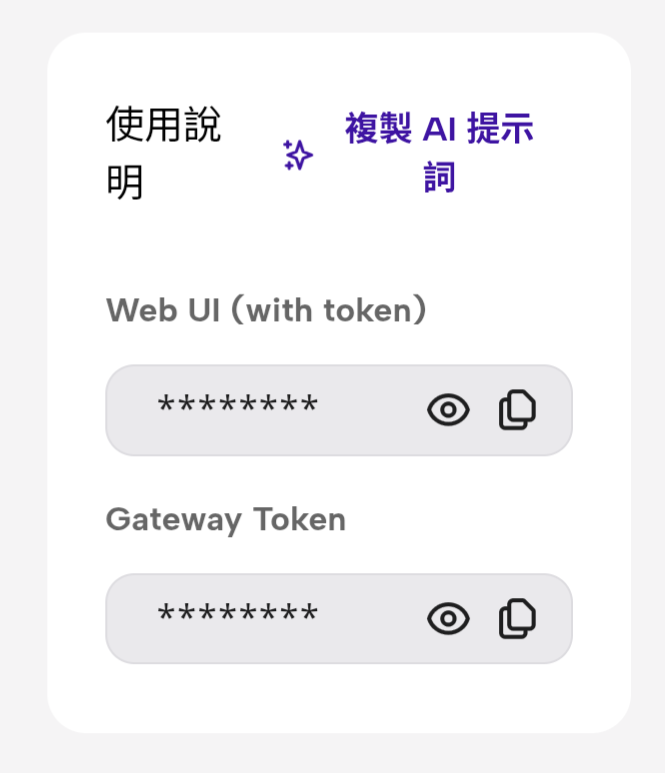Reveal the Web UI (with token) value
Viewport: 665px width, 773px height.
[448, 410]
